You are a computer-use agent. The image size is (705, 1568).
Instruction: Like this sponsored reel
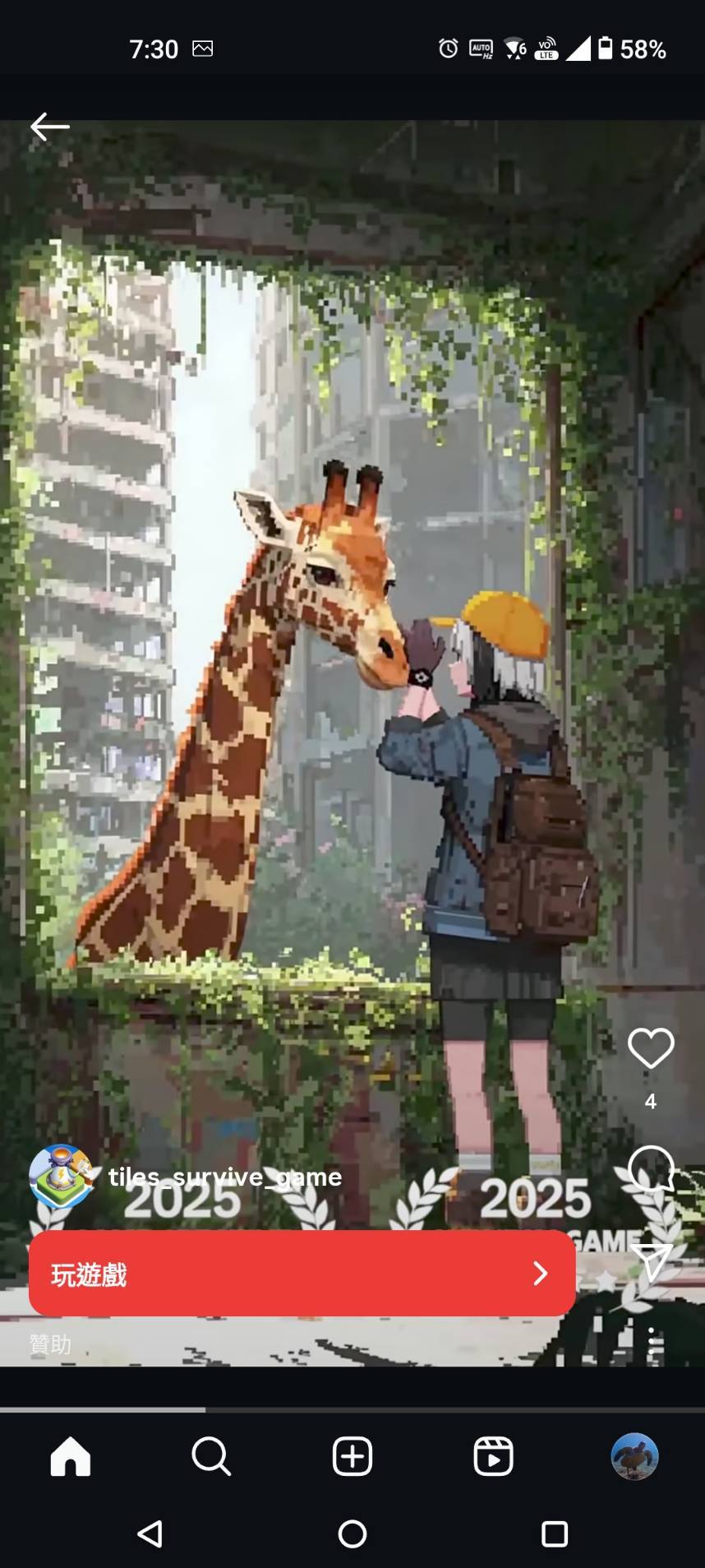pyautogui.click(x=651, y=1048)
